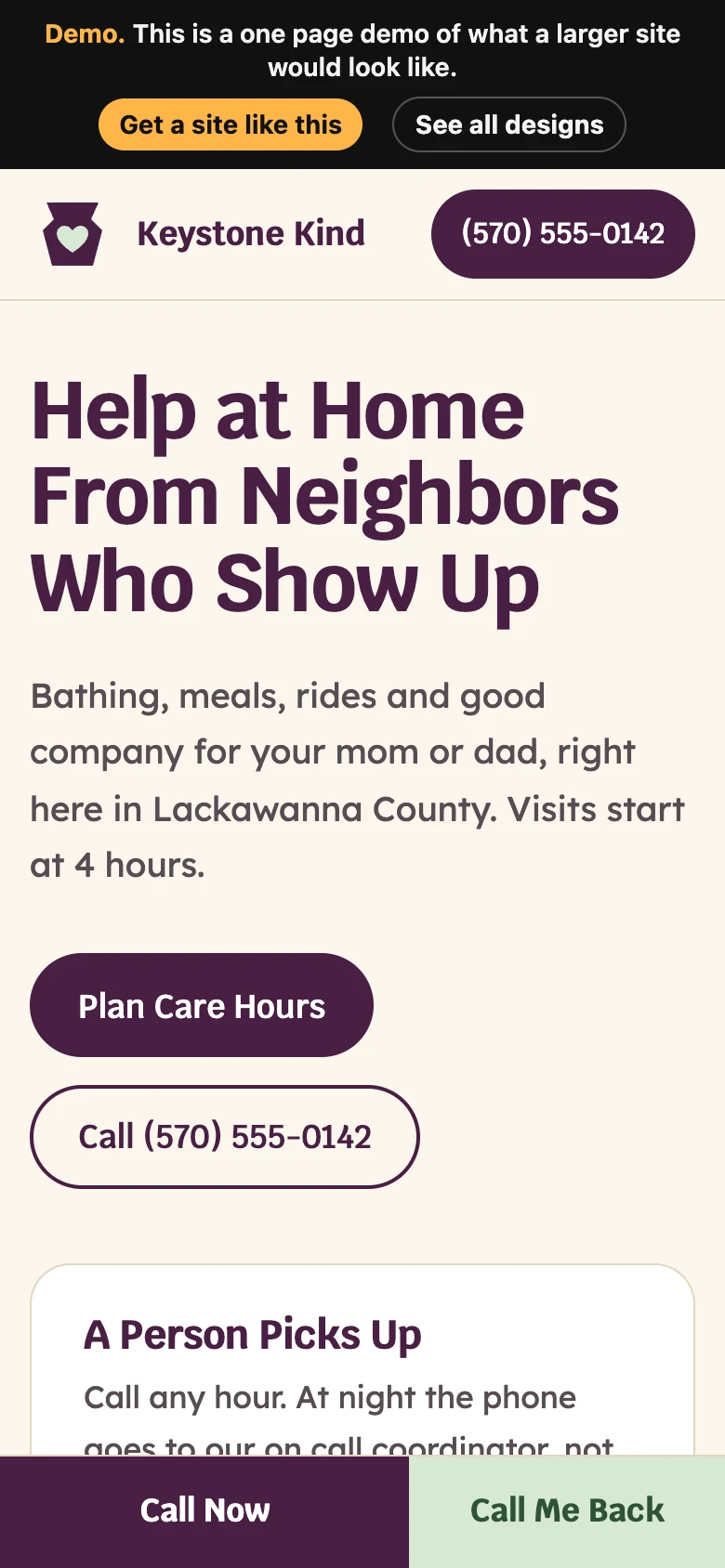Hit Call Now in the bottom bar

(204, 1511)
